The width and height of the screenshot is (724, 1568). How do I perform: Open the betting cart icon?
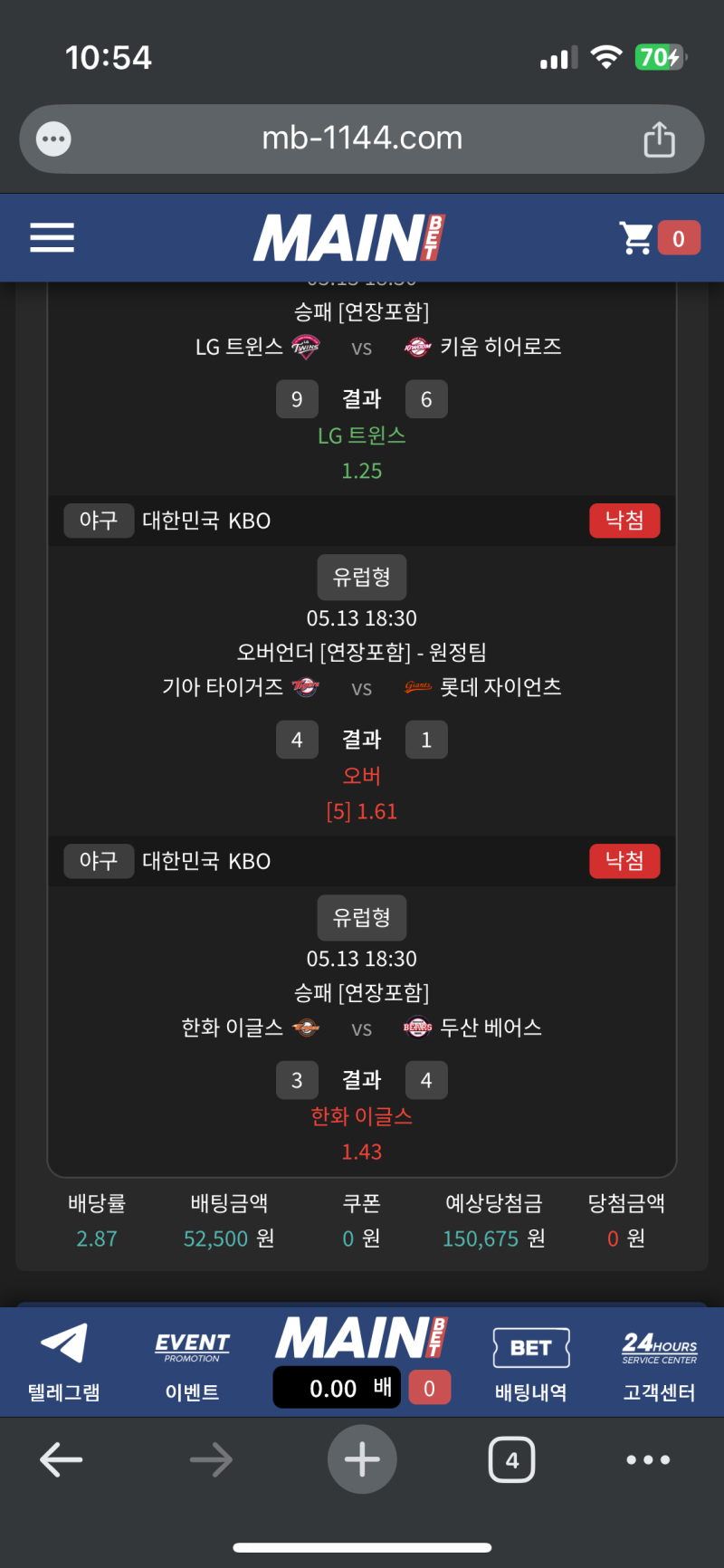click(x=638, y=238)
